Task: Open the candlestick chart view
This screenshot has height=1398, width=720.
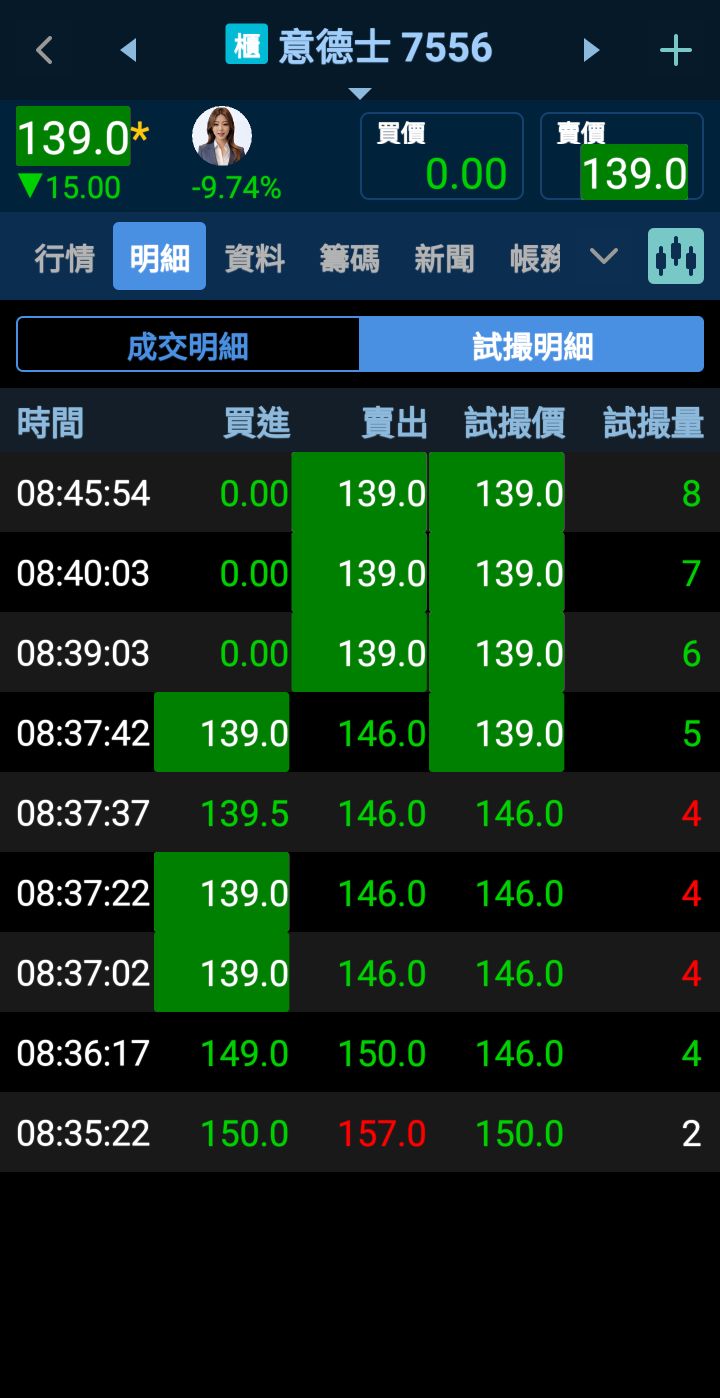Action: pyautogui.click(x=676, y=257)
